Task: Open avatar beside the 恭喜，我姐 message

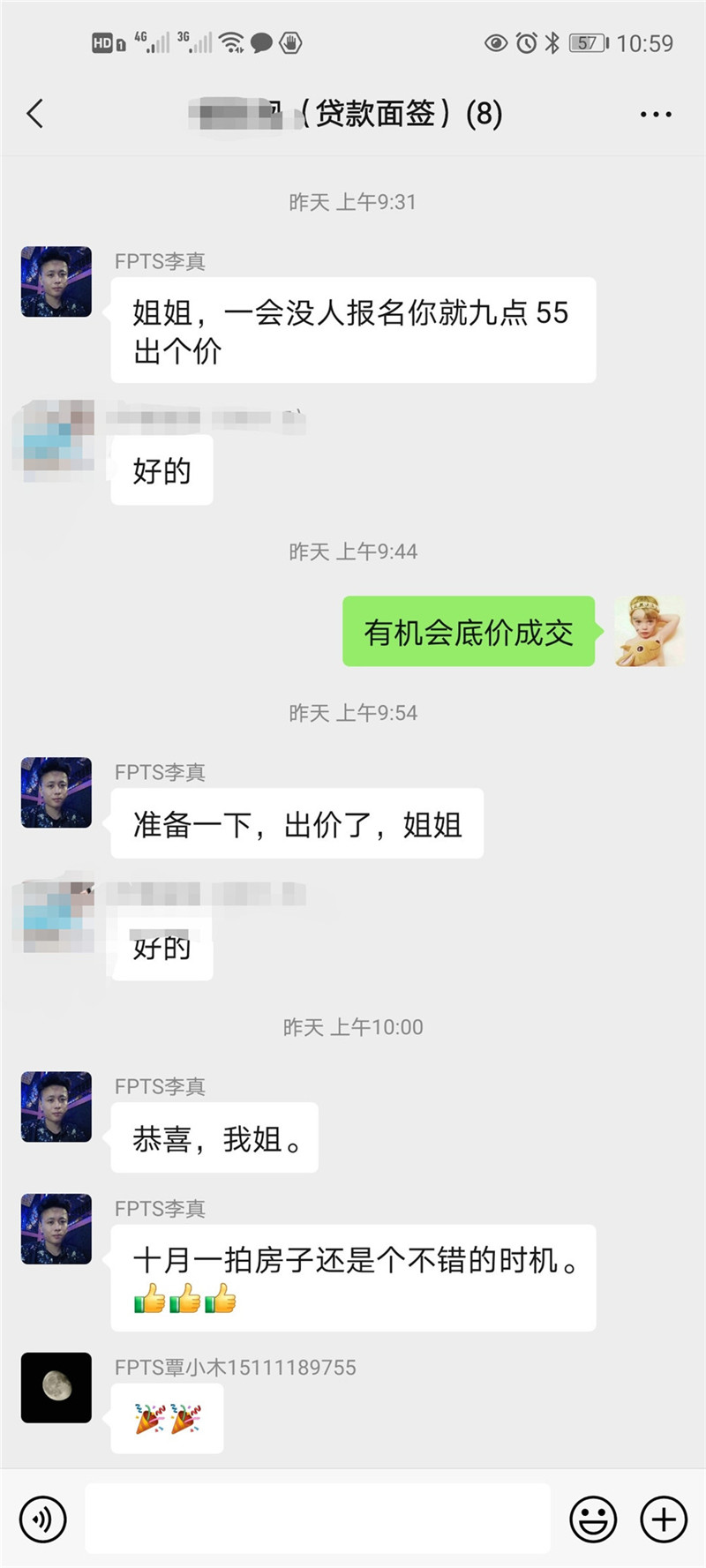Action: (56, 1107)
